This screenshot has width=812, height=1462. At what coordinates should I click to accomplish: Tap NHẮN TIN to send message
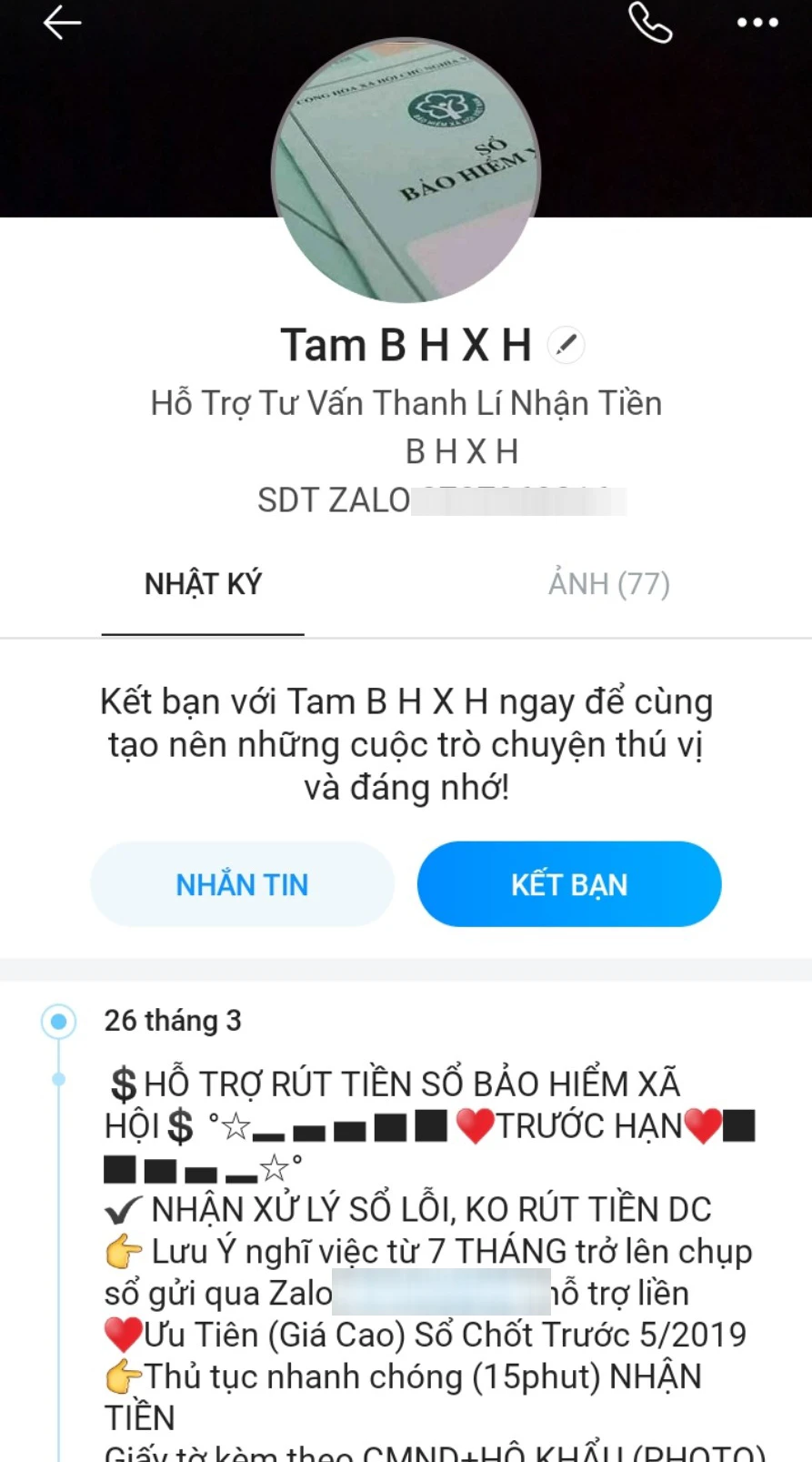tap(242, 884)
